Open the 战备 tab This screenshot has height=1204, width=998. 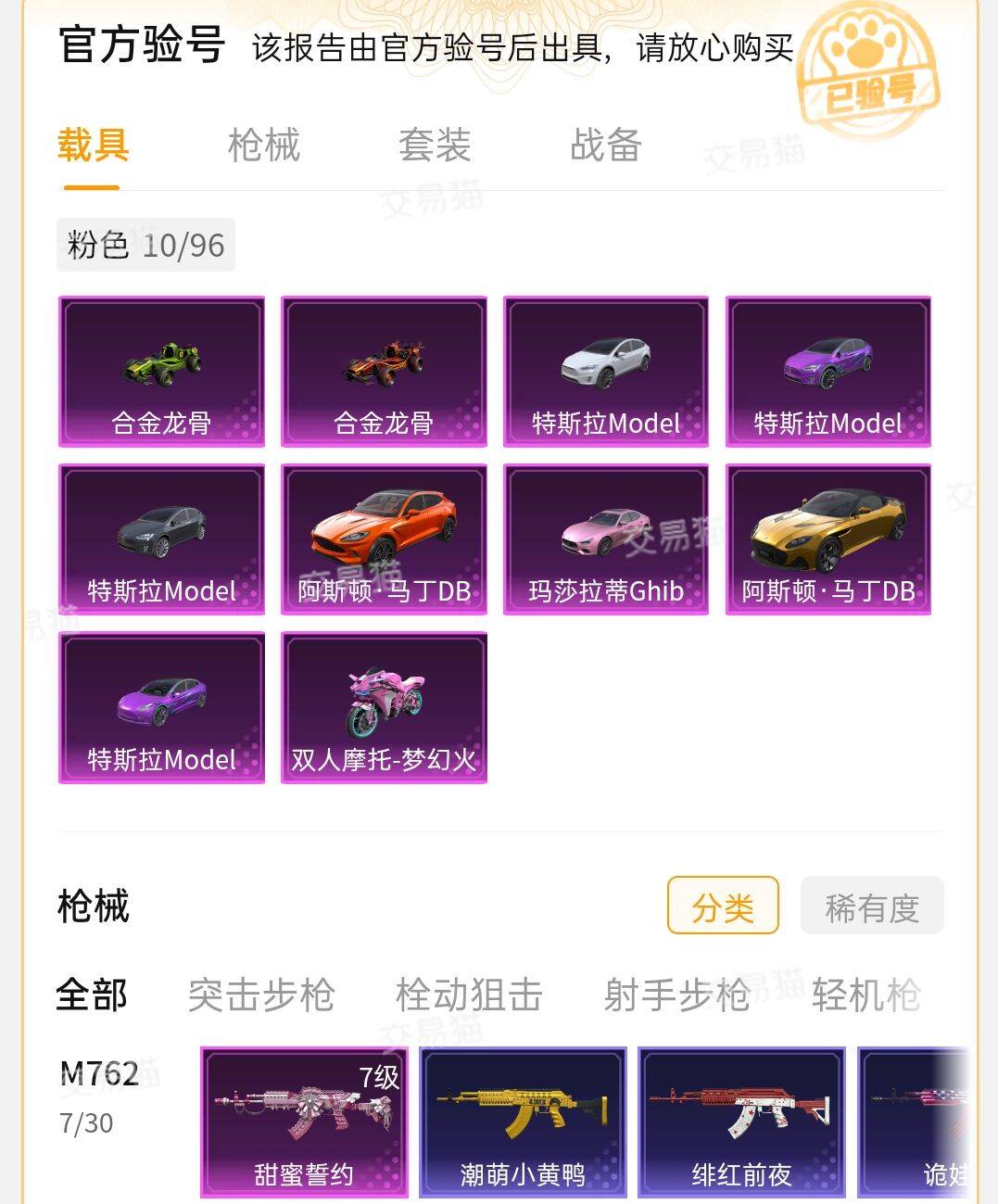coord(606,146)
